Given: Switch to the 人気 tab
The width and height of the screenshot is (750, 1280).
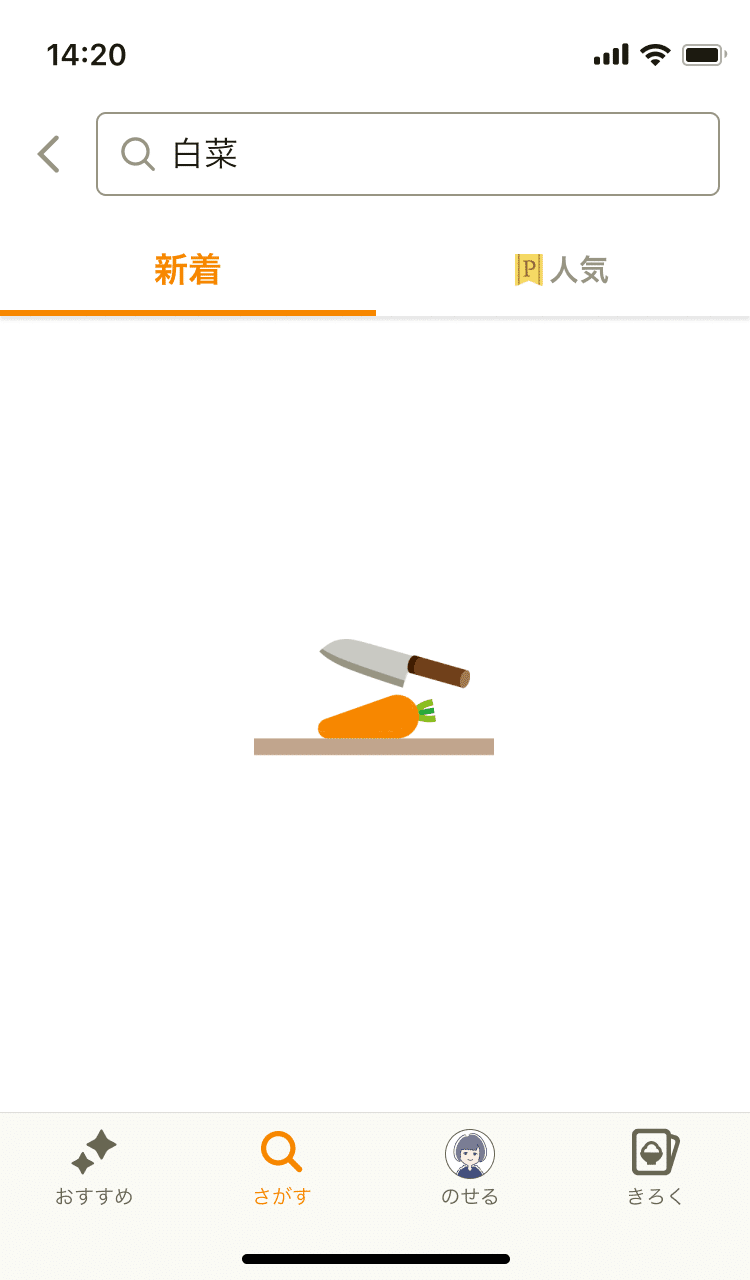Looking at the screenshot, I should 563,271.
